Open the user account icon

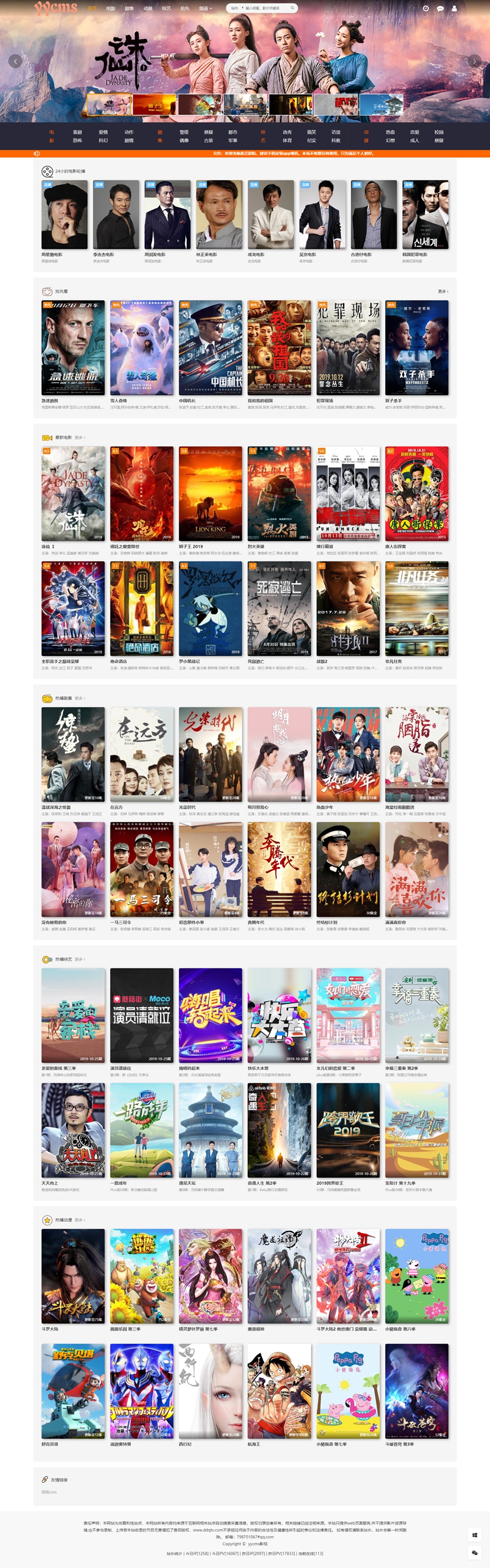click(x=455, y=9)
